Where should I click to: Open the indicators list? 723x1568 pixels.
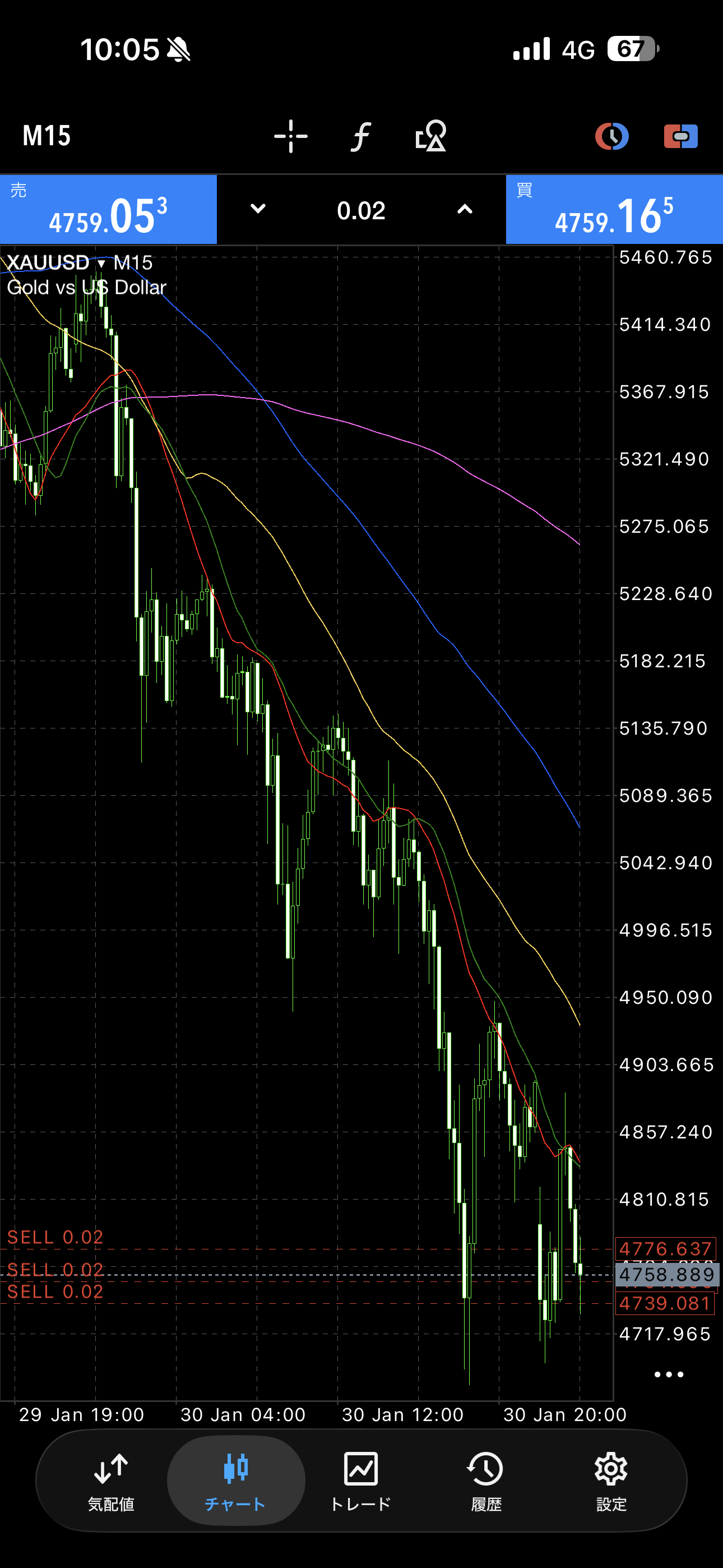click(361, 136)
